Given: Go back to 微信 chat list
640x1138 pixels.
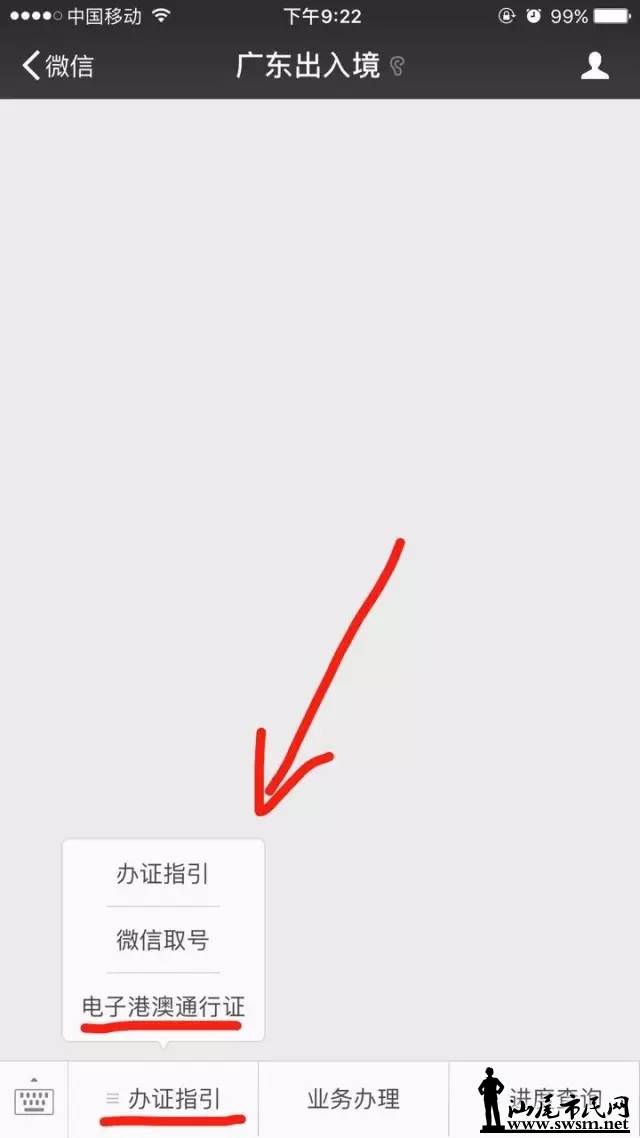Looking at the screenshot, I should [58, 66].
